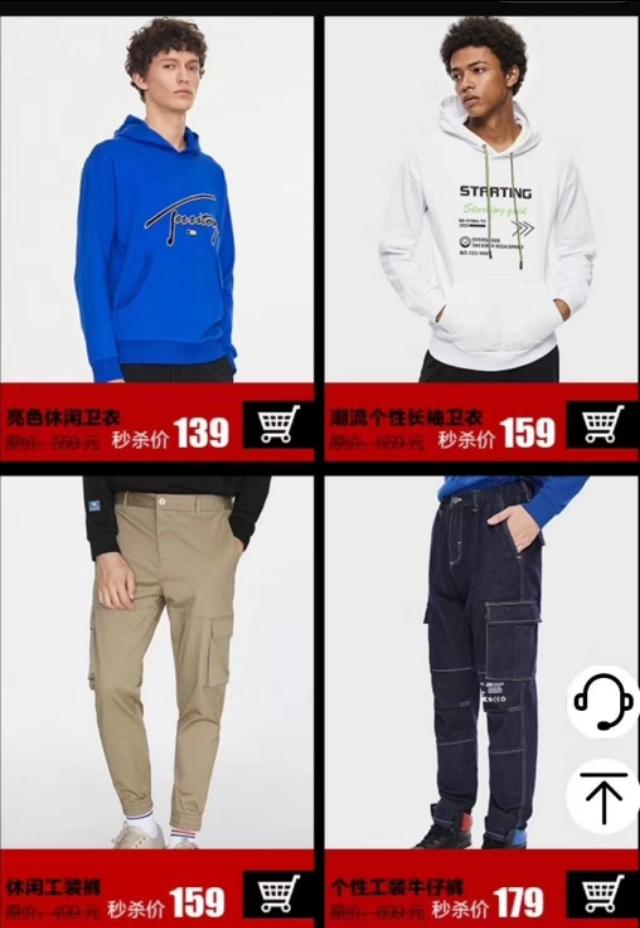Add 个性工装牛仔裤 to the cart

[602, 893]
